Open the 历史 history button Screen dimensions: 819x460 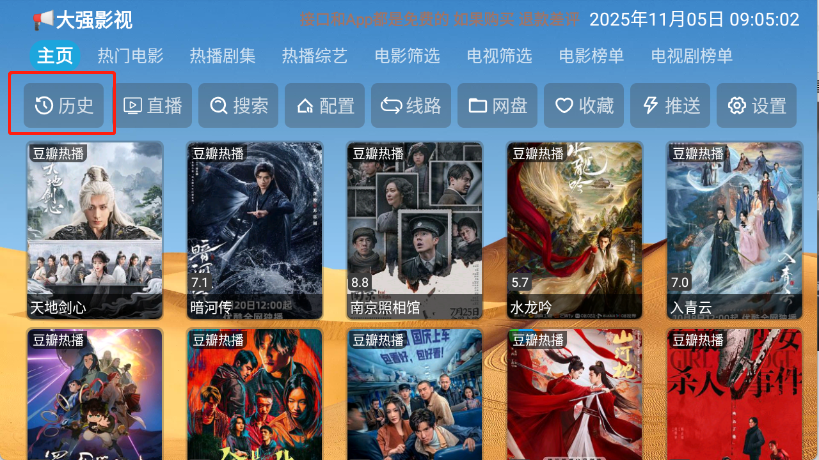click(62, 105)
